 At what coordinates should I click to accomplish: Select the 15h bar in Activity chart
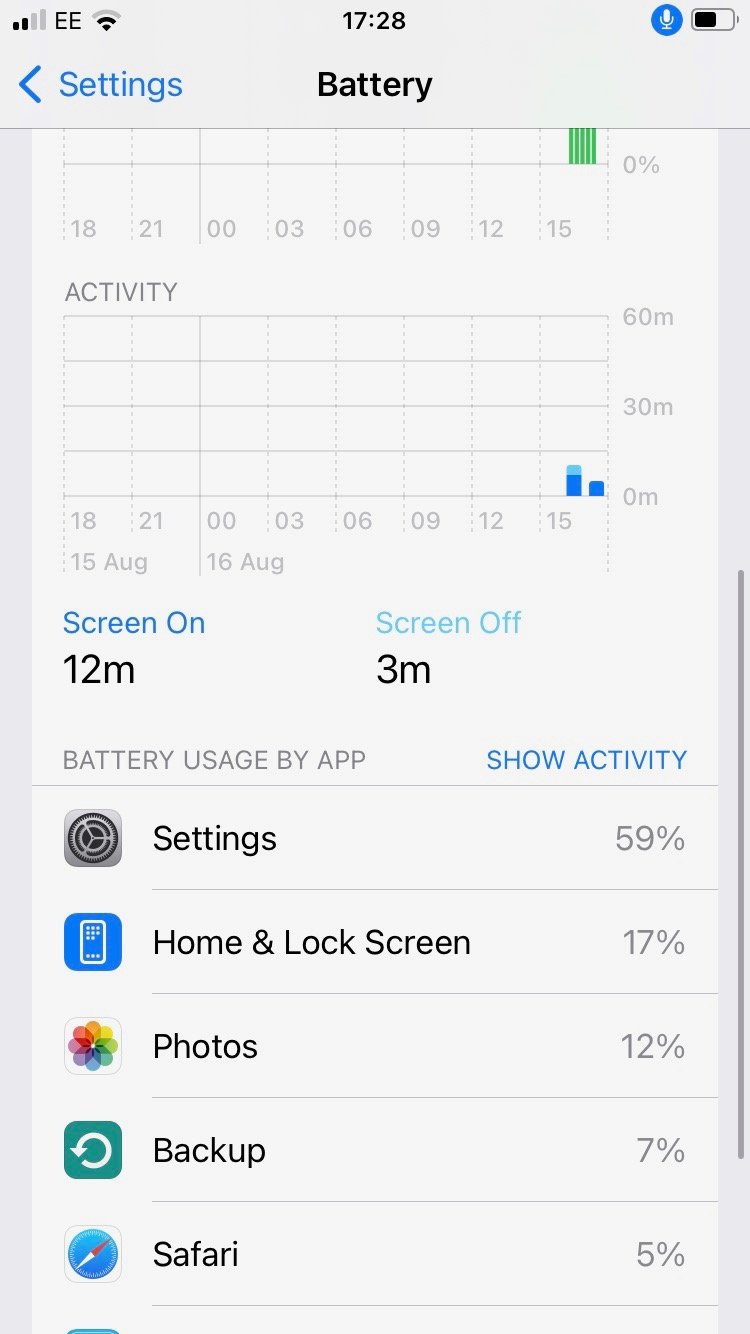pos(574,481)
